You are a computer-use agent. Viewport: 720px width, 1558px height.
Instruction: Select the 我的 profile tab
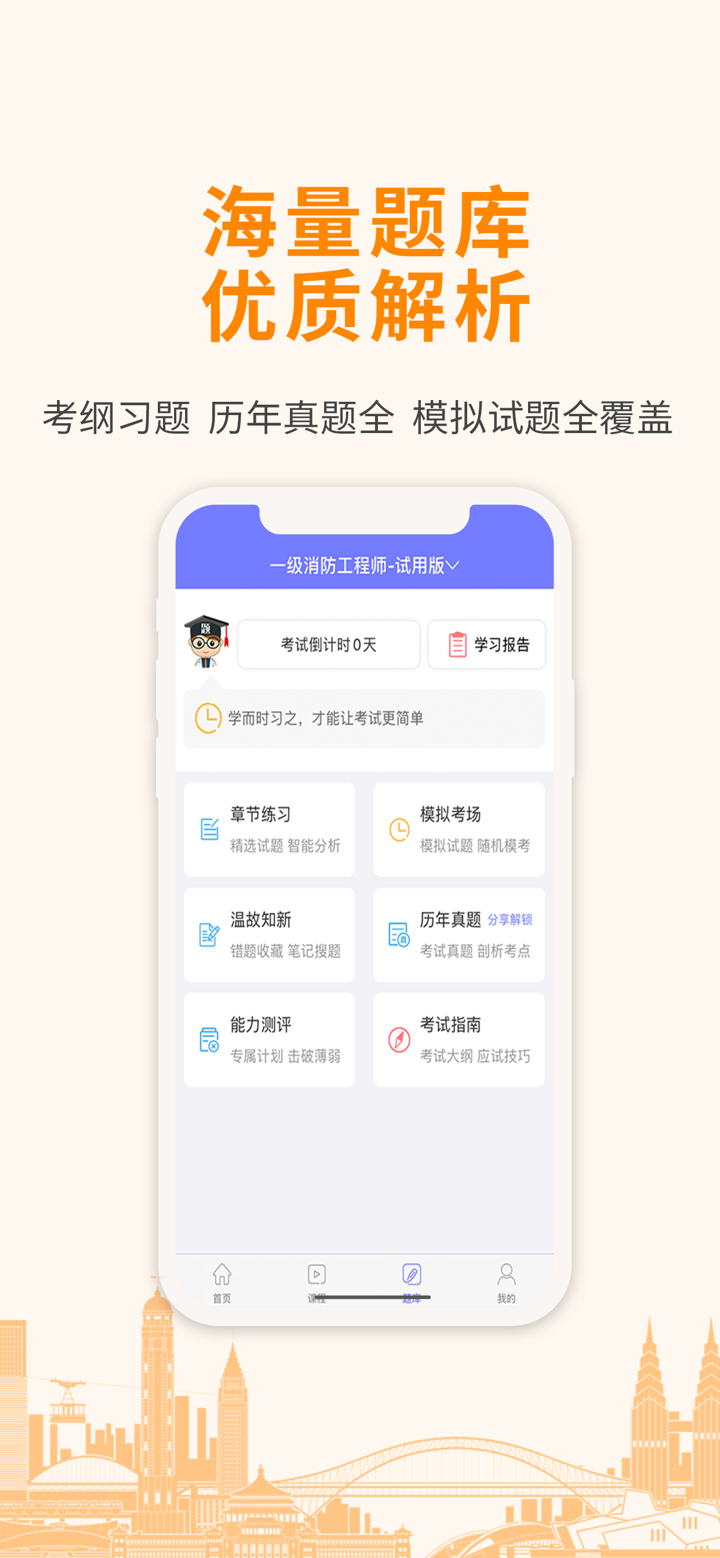505,1282
